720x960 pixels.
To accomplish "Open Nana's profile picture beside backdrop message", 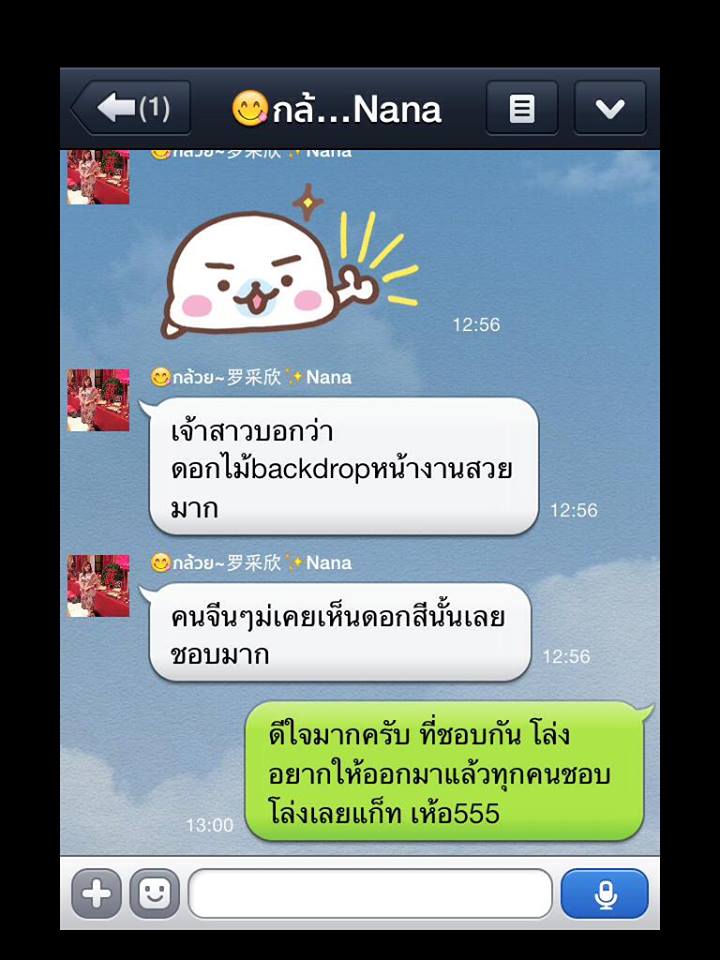I will pyautogui.click(x=98, y=400).
